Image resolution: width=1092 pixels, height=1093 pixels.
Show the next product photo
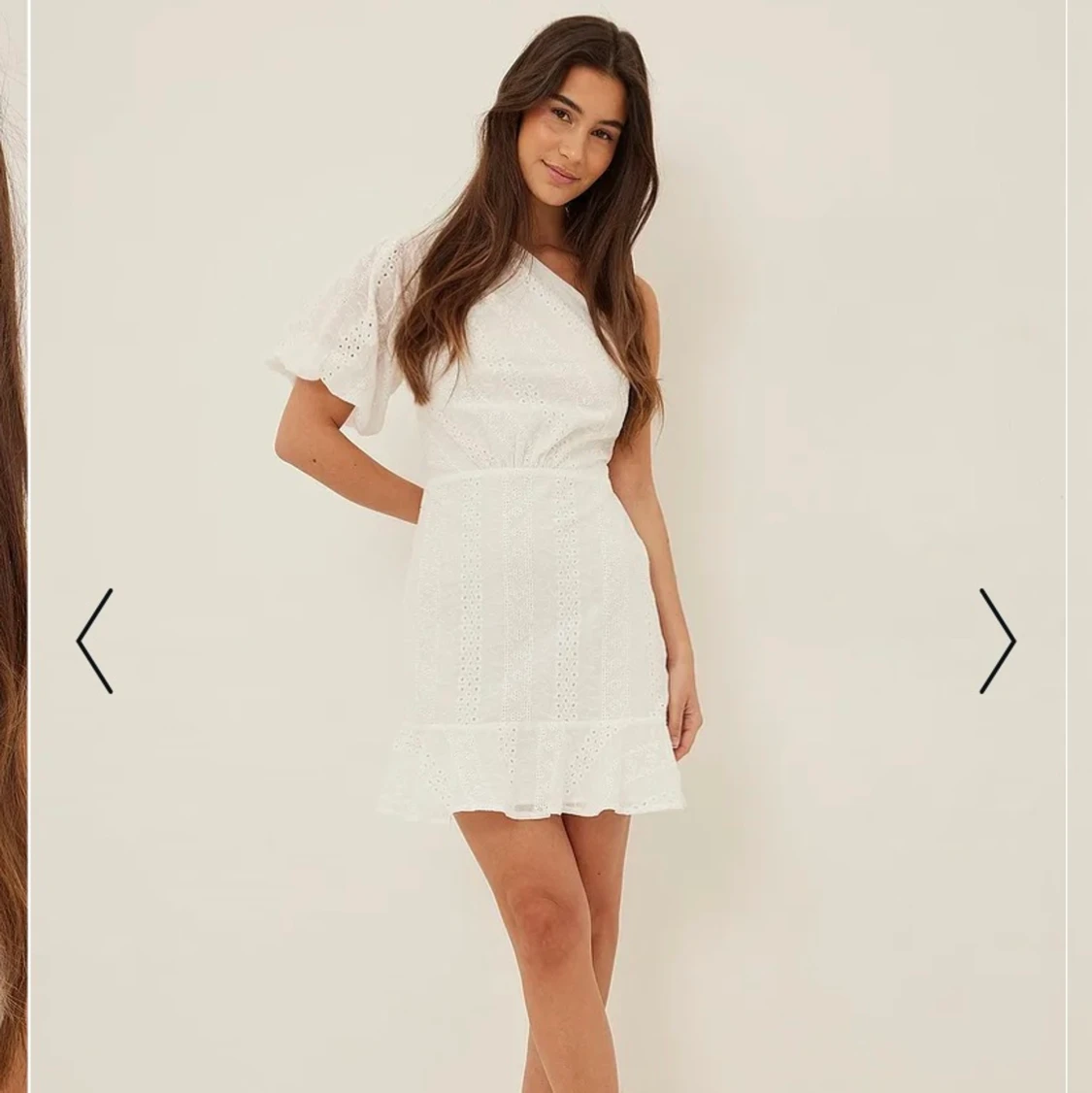coord(997,641)
